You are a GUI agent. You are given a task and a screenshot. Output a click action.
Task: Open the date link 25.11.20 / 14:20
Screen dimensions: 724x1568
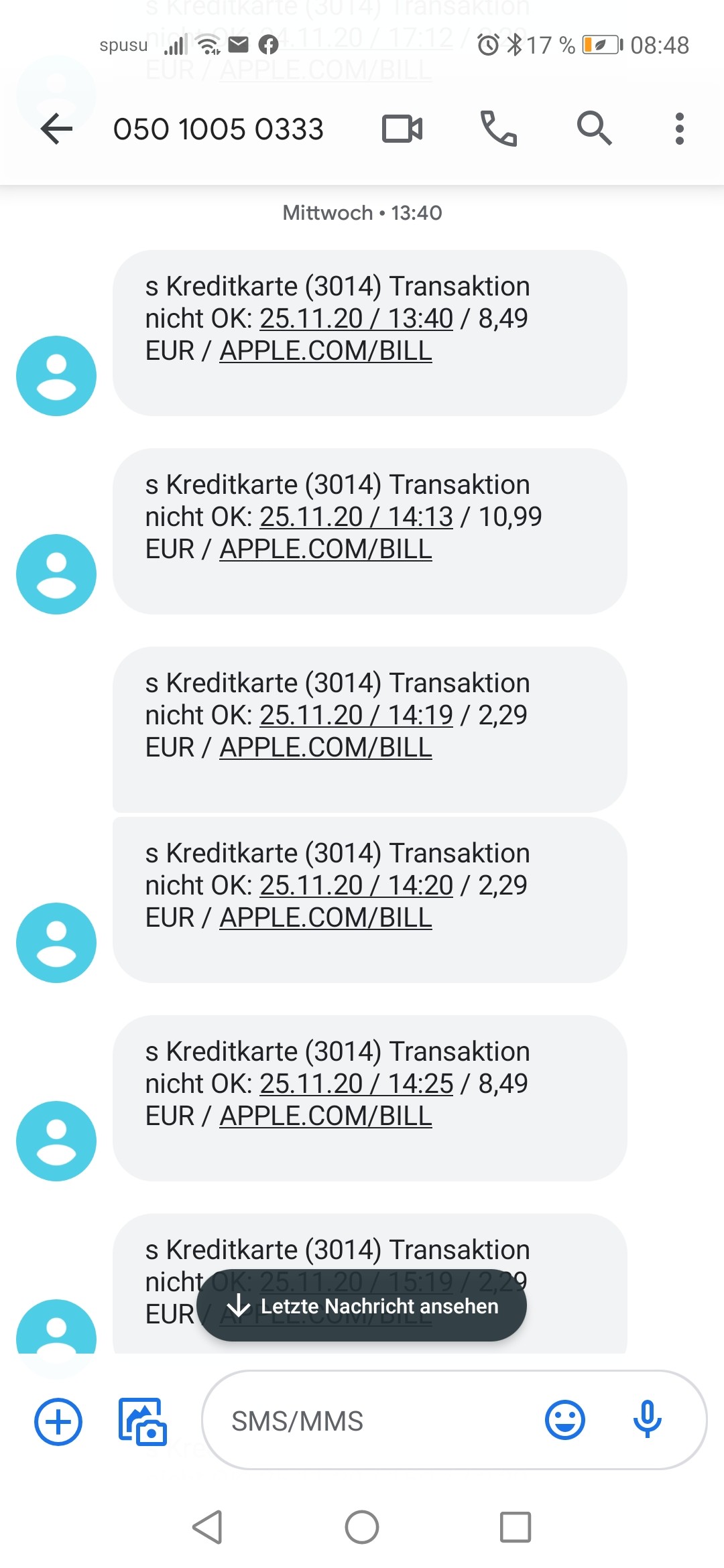coord(356,886)
